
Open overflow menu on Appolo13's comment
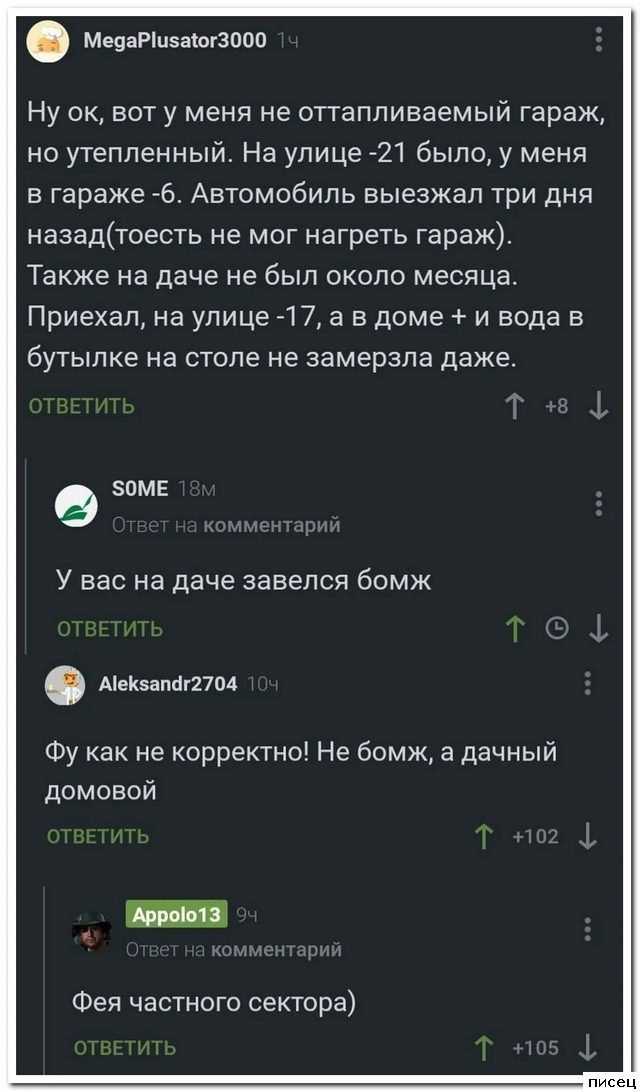pyautogui.click(x=587, y=929)
